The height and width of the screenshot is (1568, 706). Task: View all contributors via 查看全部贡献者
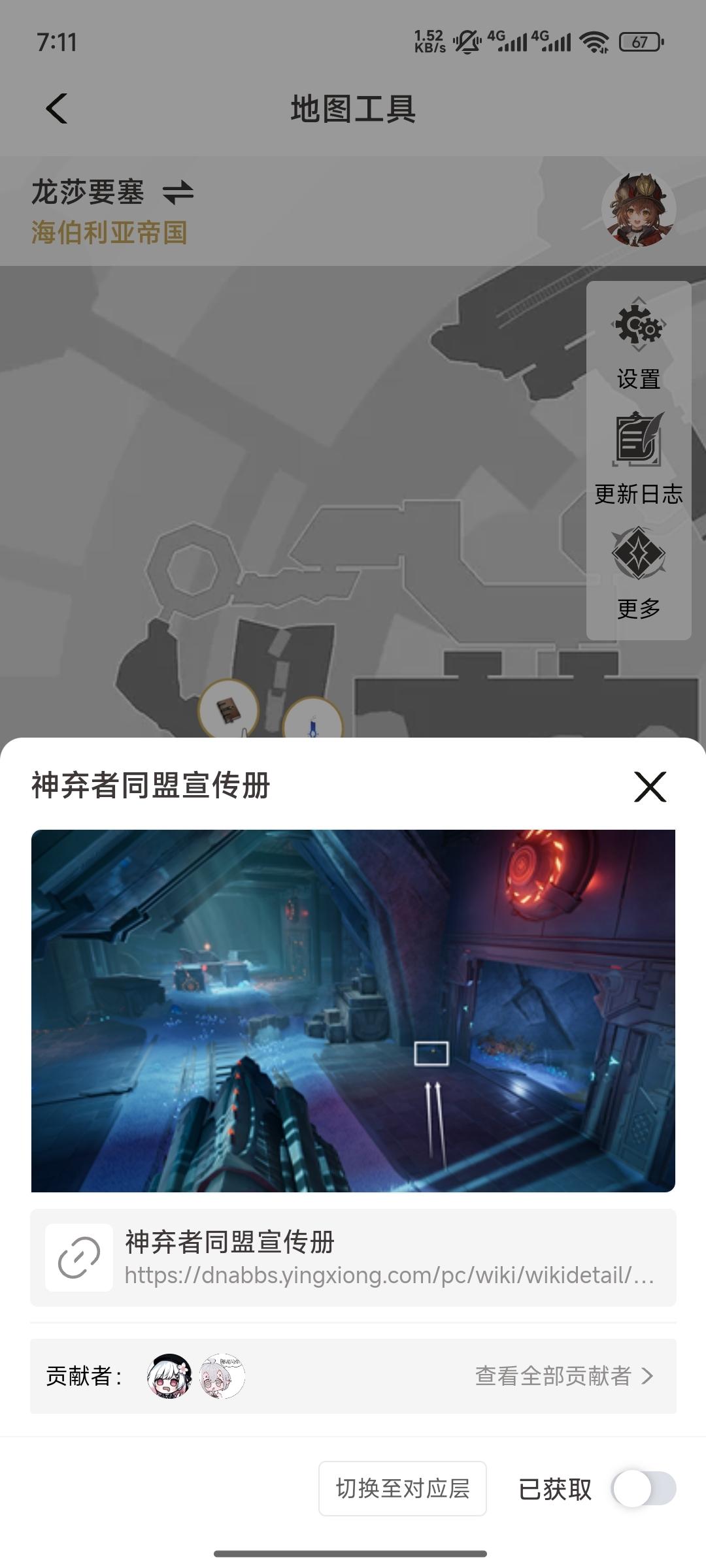(563, 1376)
